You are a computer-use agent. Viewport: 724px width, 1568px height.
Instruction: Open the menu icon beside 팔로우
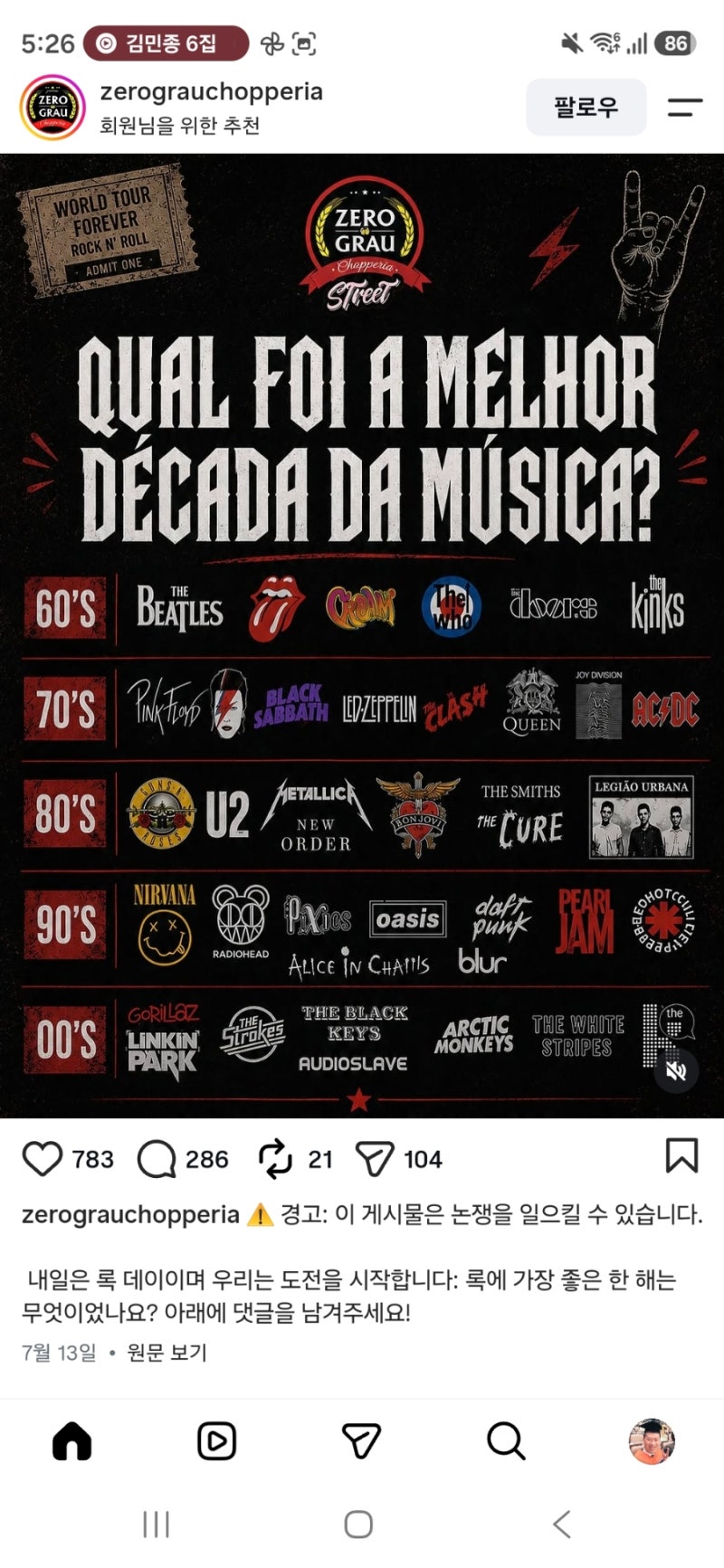click(684, 108)
